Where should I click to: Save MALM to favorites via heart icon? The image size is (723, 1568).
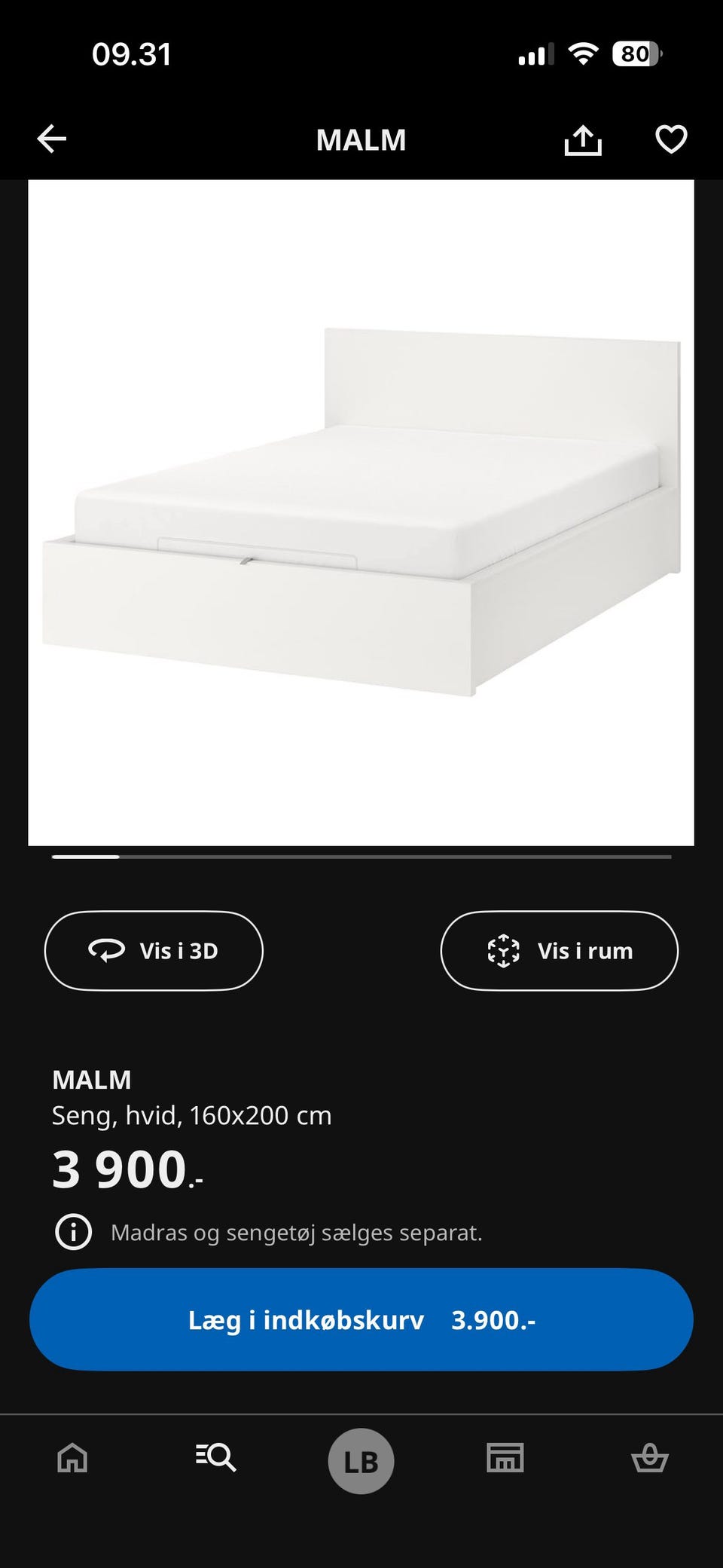coord(670,139)
